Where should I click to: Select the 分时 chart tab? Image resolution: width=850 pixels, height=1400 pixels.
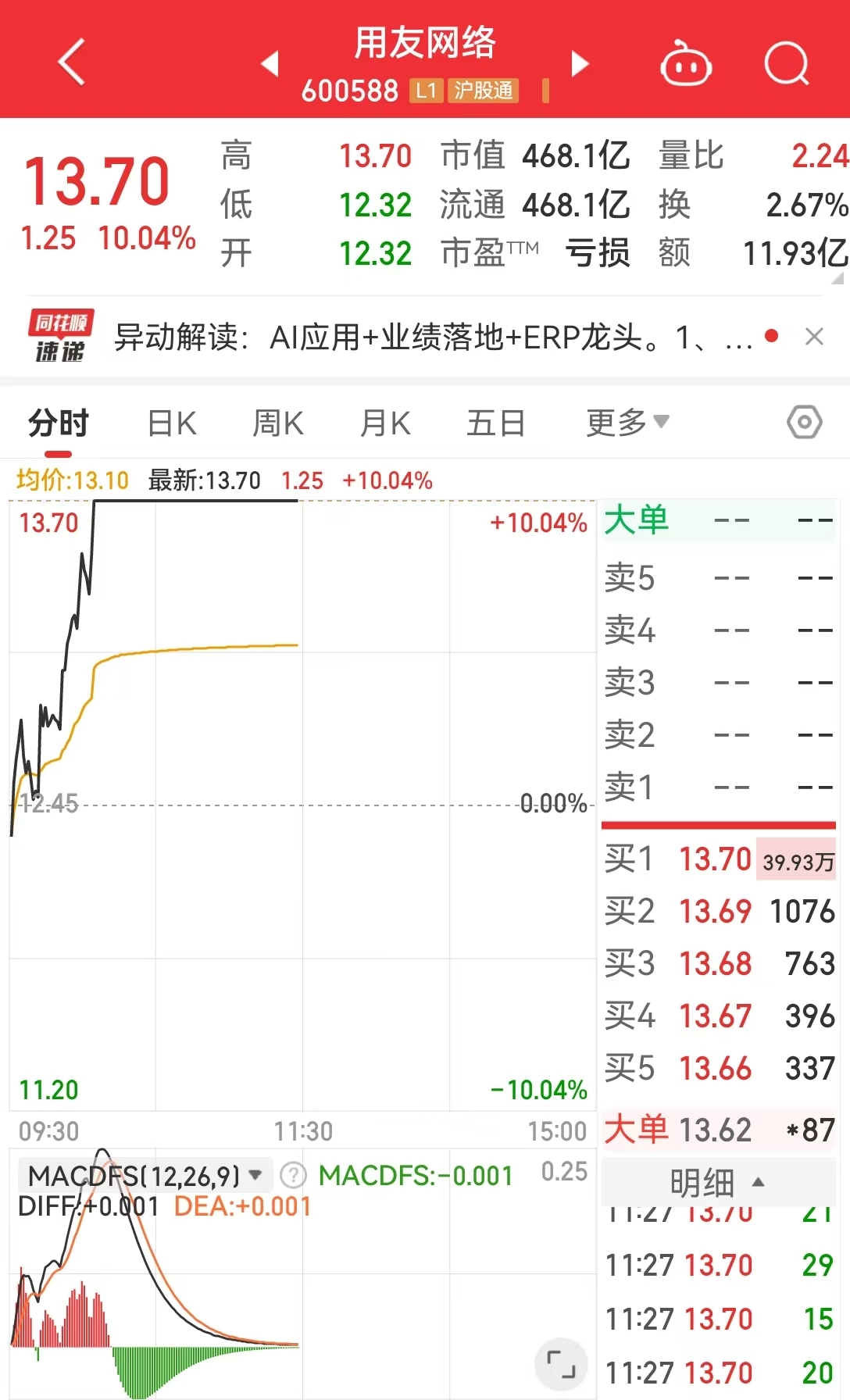tap(59, 423)
